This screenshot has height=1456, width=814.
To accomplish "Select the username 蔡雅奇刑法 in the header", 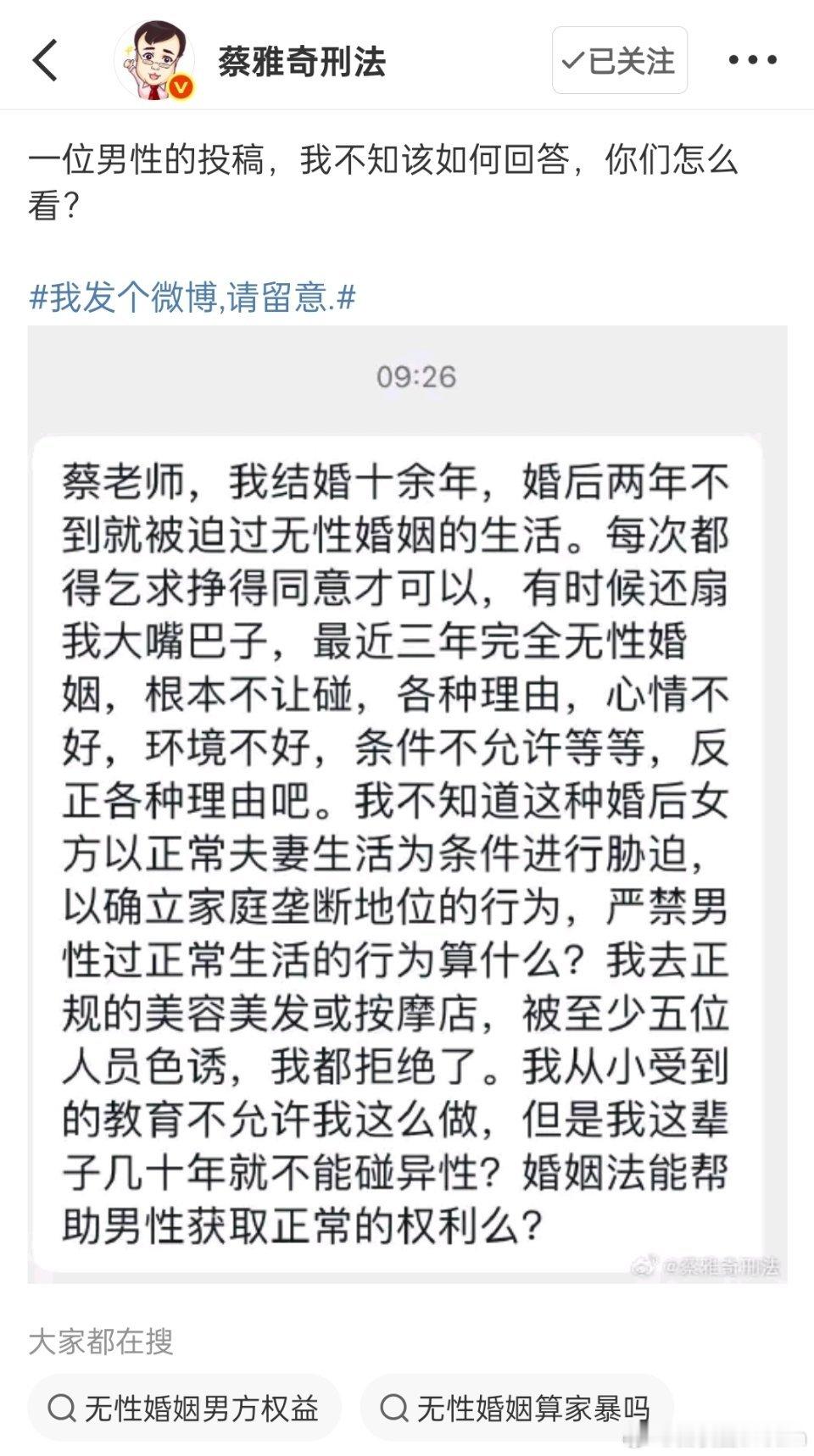I will coord(302,59).
